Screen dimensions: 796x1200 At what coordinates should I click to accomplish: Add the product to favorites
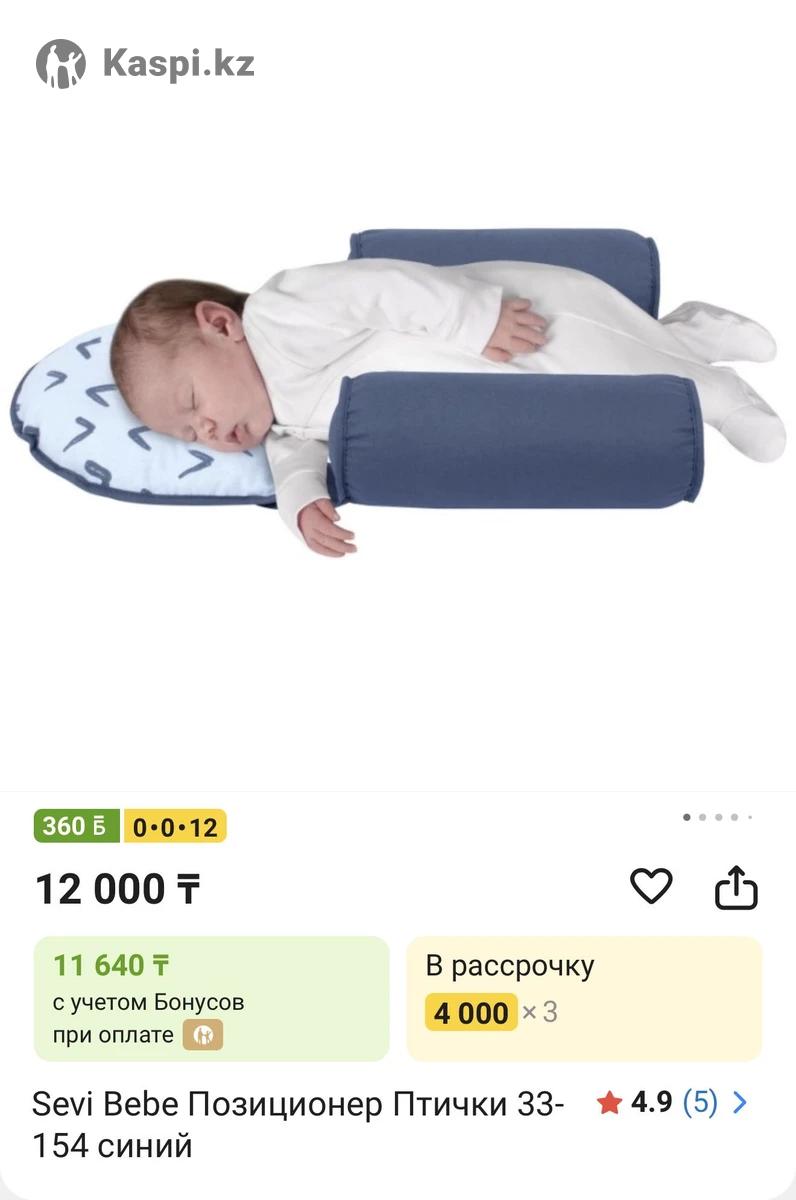coord(650,887)
